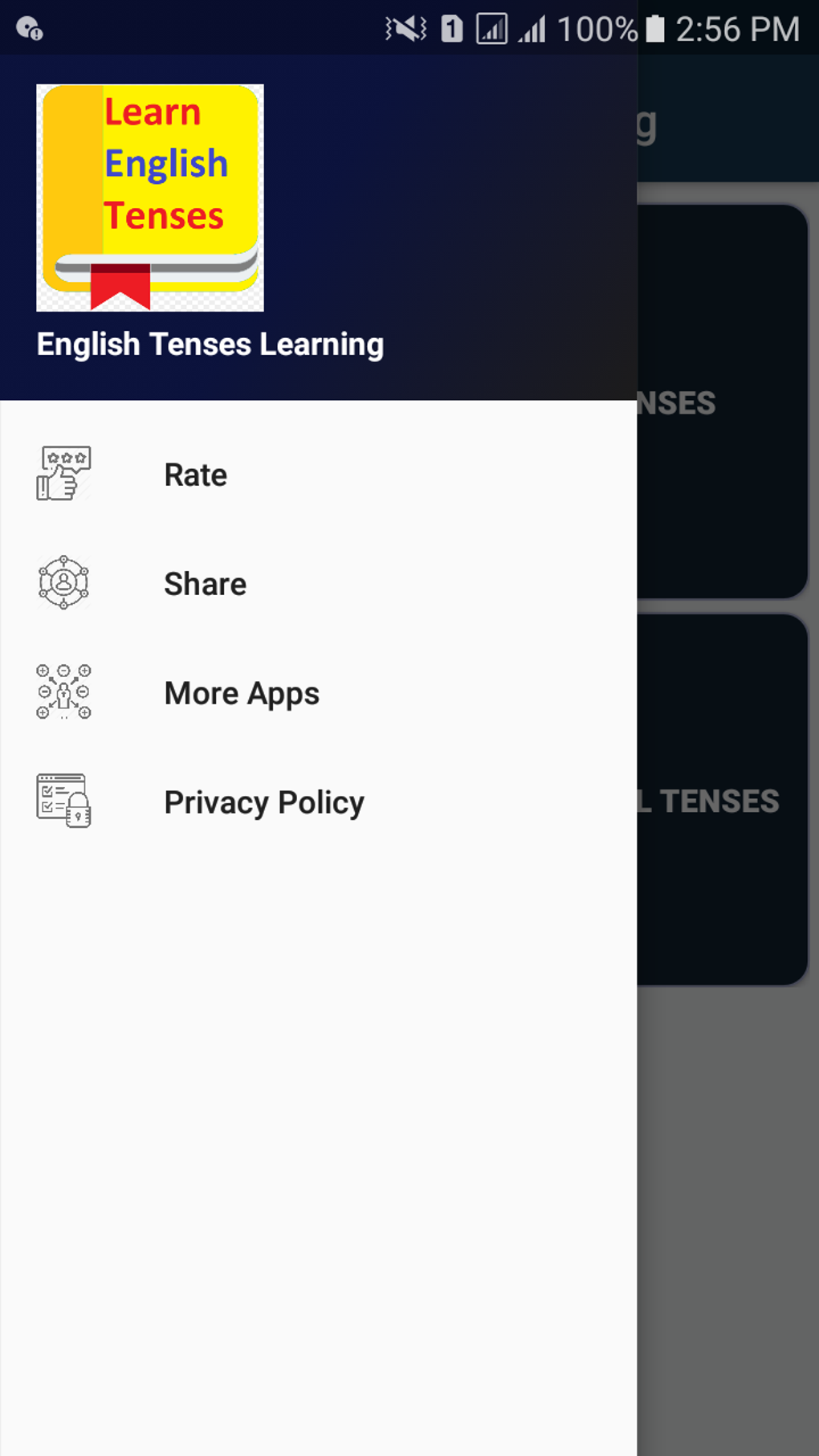This screenshot has height=1456, width=819.
Task: Click the 2:56 PM clock display
Action: click(737, 27)
